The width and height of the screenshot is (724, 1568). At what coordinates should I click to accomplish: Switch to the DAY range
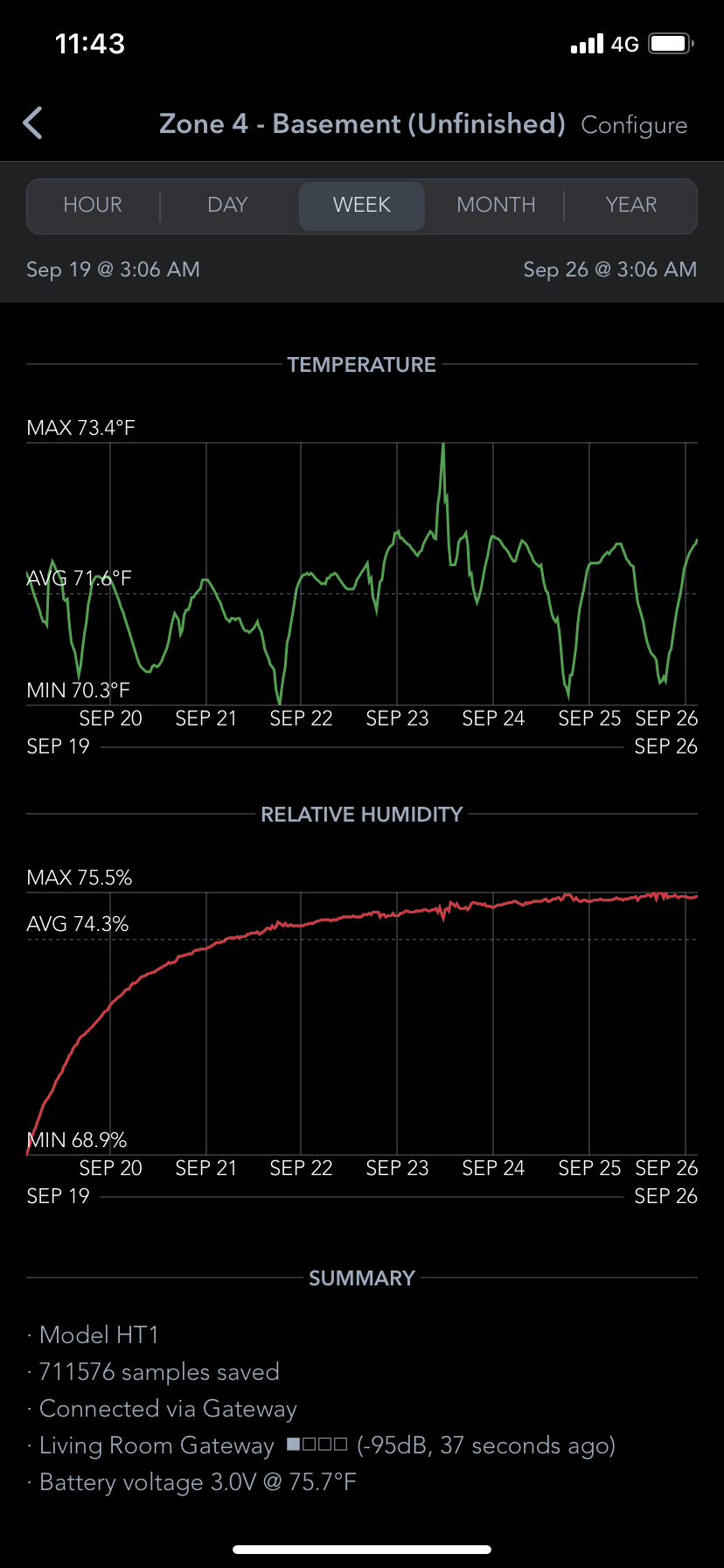pyautogui.click(x=227, y=205)
